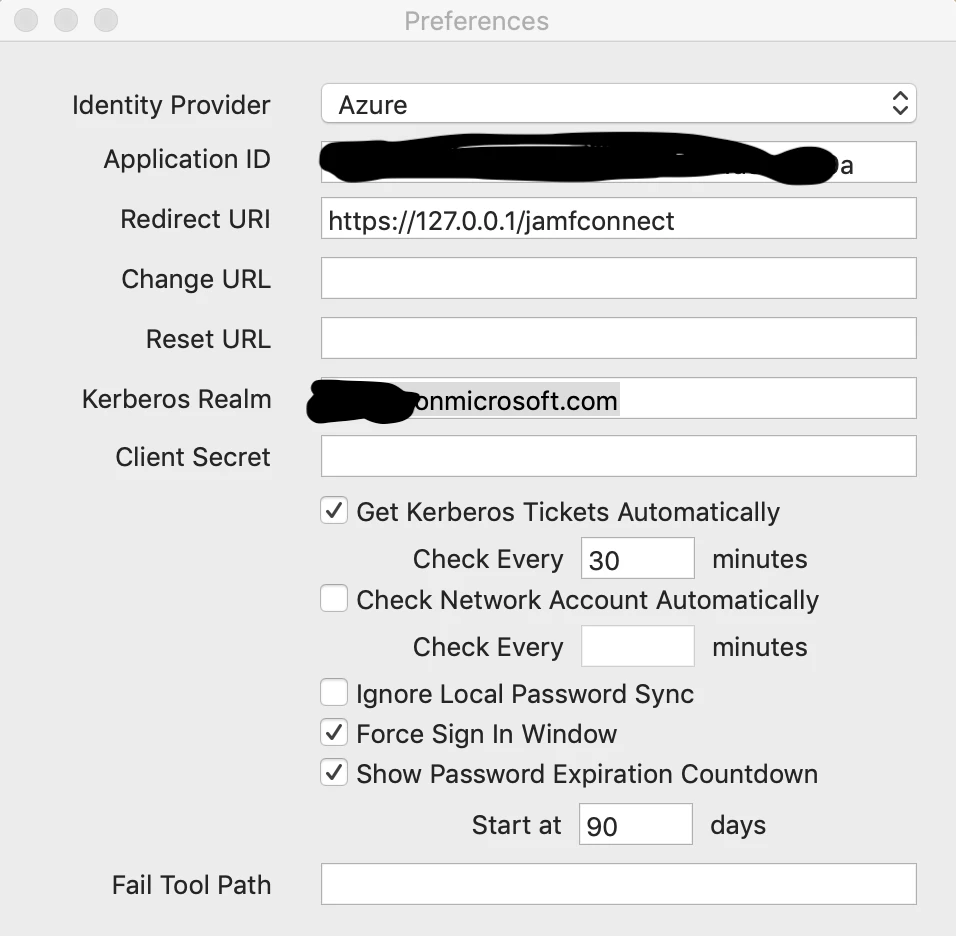Edit the Redirect URI field

pos(618,219)
